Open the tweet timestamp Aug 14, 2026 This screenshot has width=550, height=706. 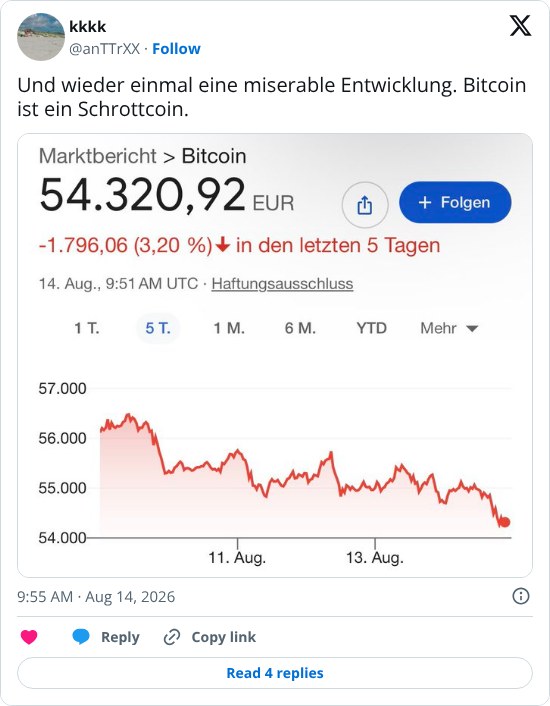click(96, 597)
